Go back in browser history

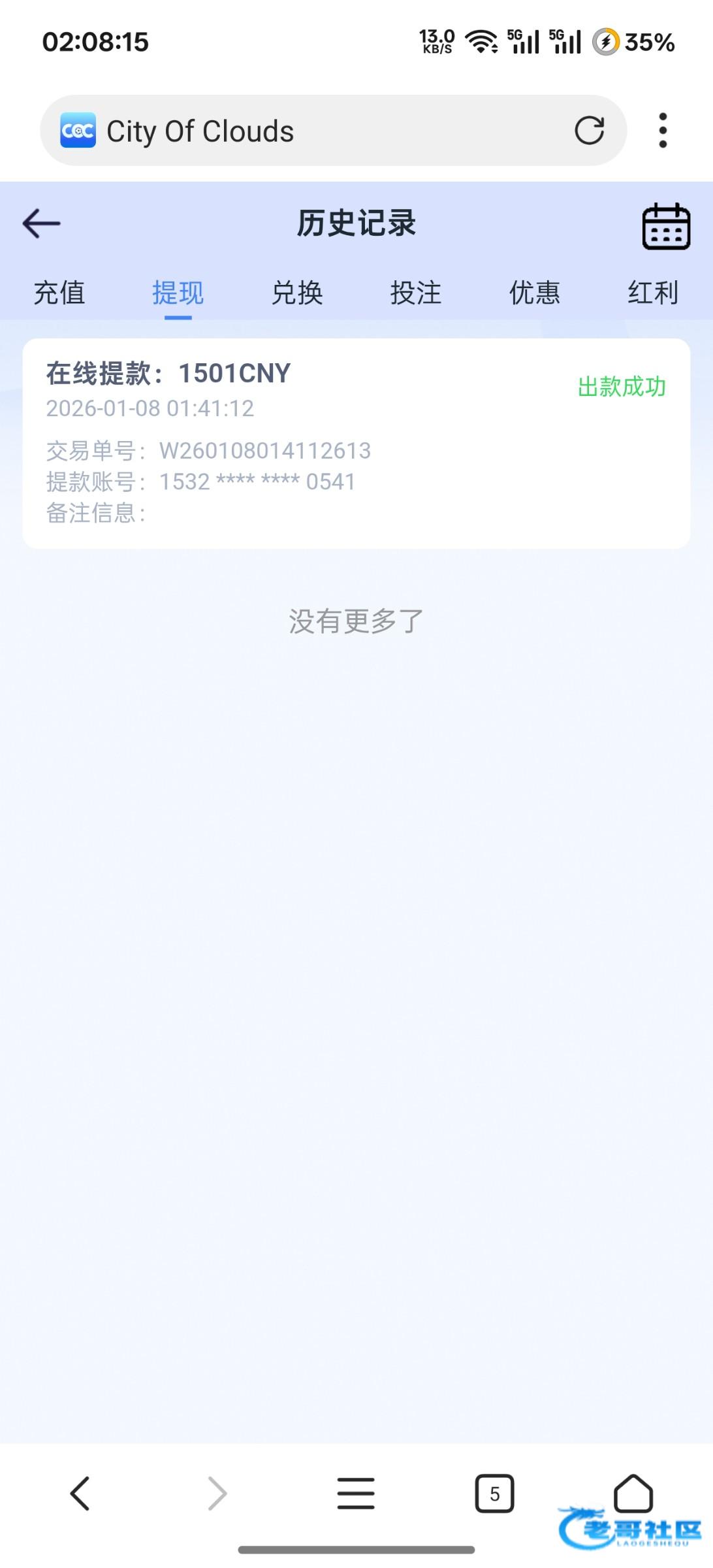point(80,1494)
